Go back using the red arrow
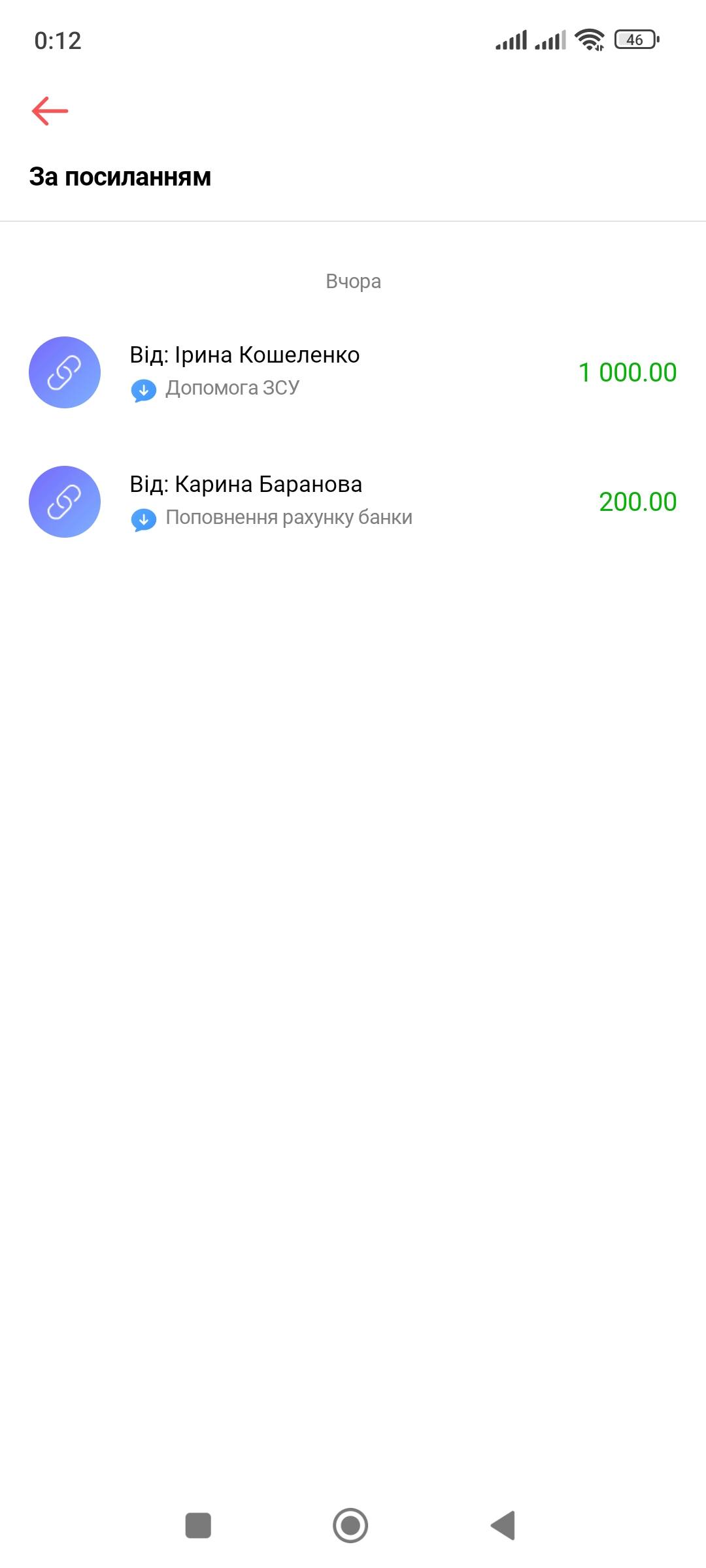Image resolution: width=706 pixels, height=1568 pixels. tap(50, 111)
